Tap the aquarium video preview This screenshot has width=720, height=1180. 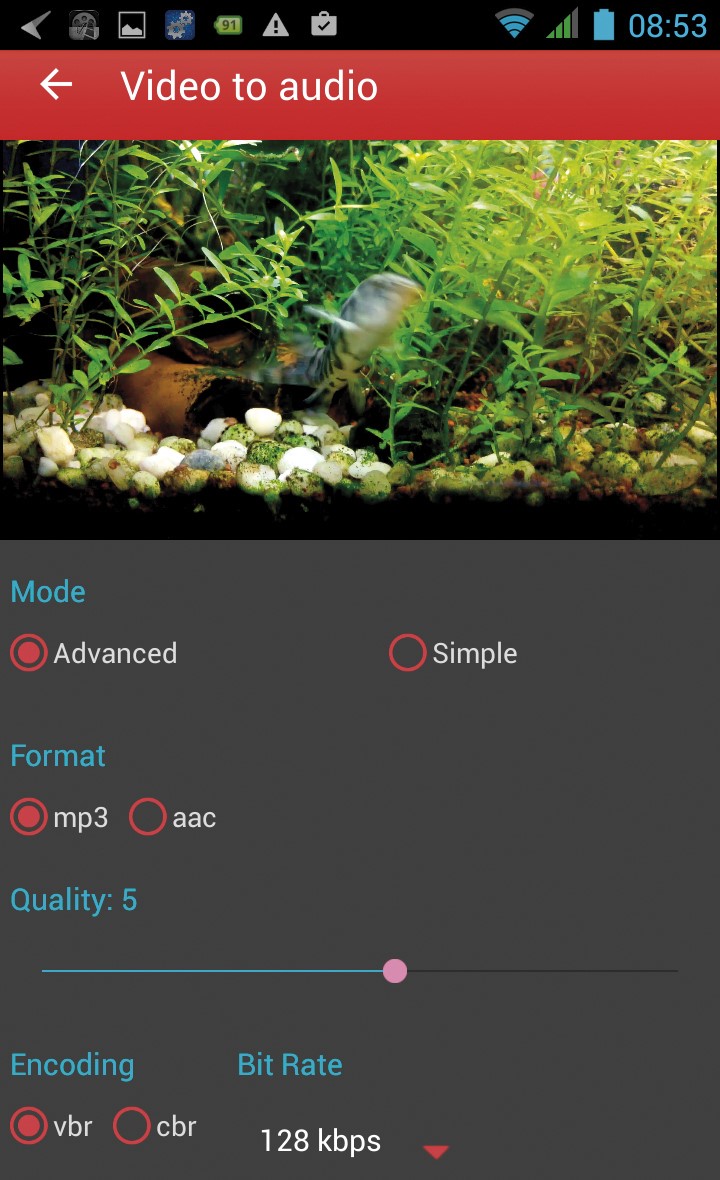point(360,339)
